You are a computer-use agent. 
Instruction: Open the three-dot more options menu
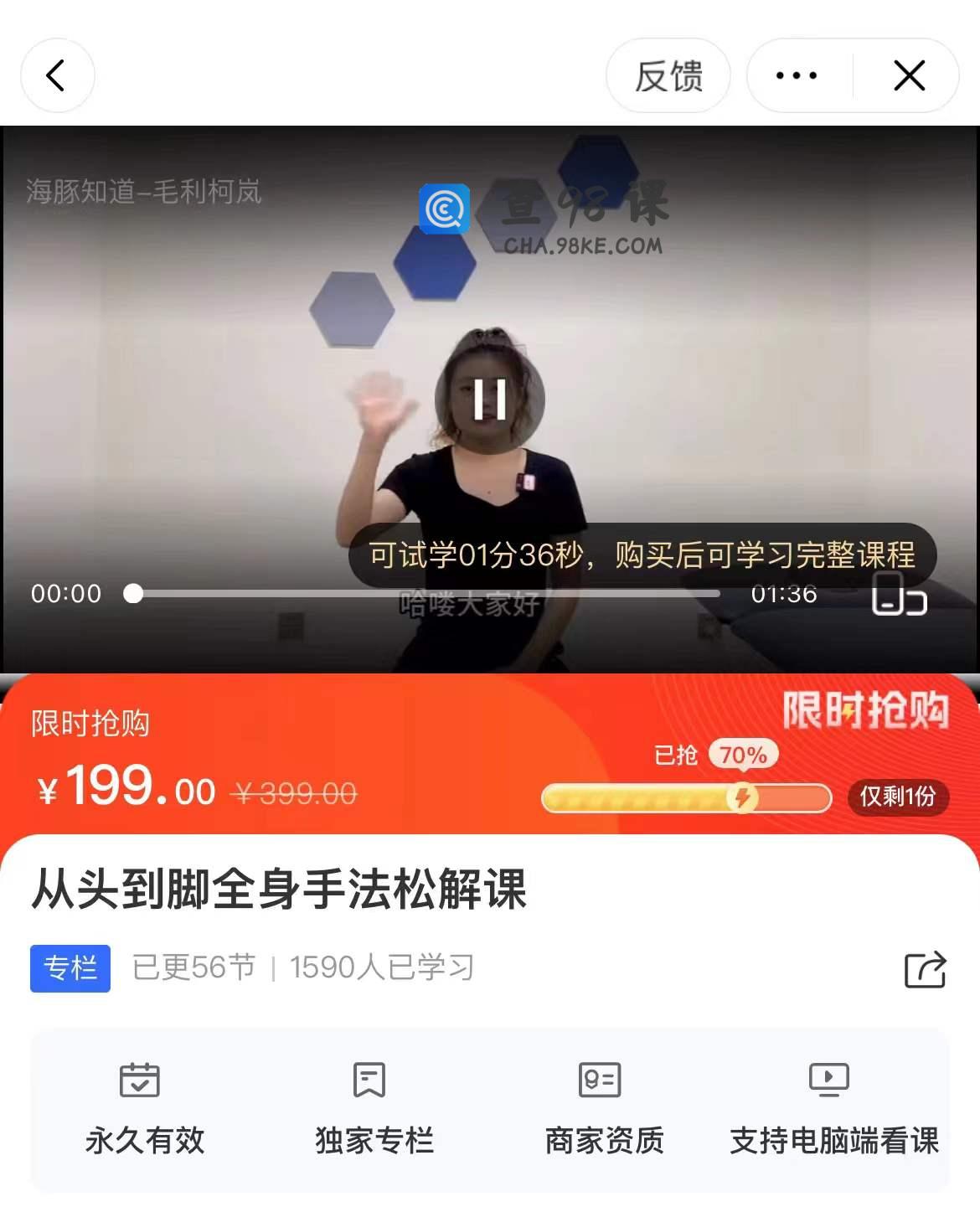[797, 76]
